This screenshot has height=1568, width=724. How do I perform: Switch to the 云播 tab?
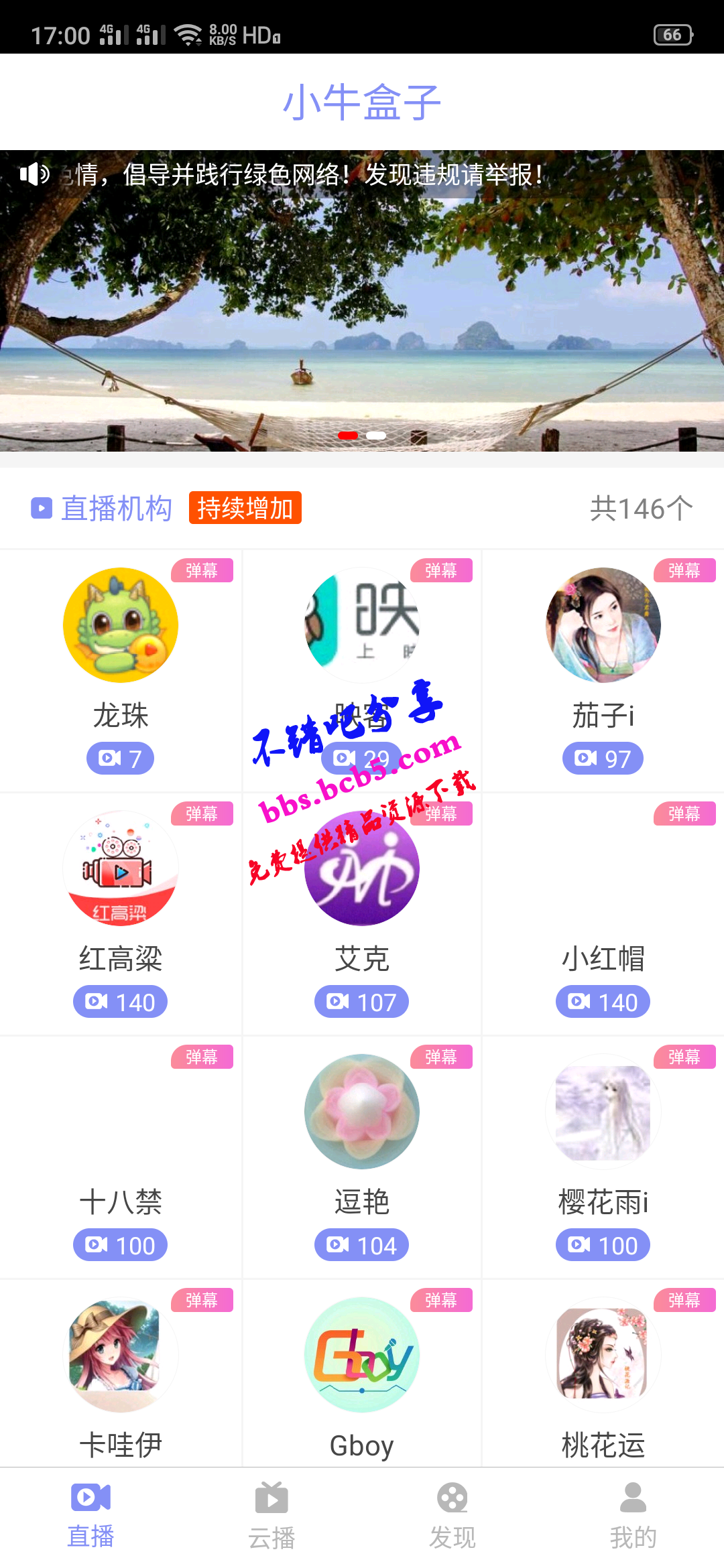tap(271, 1516)
